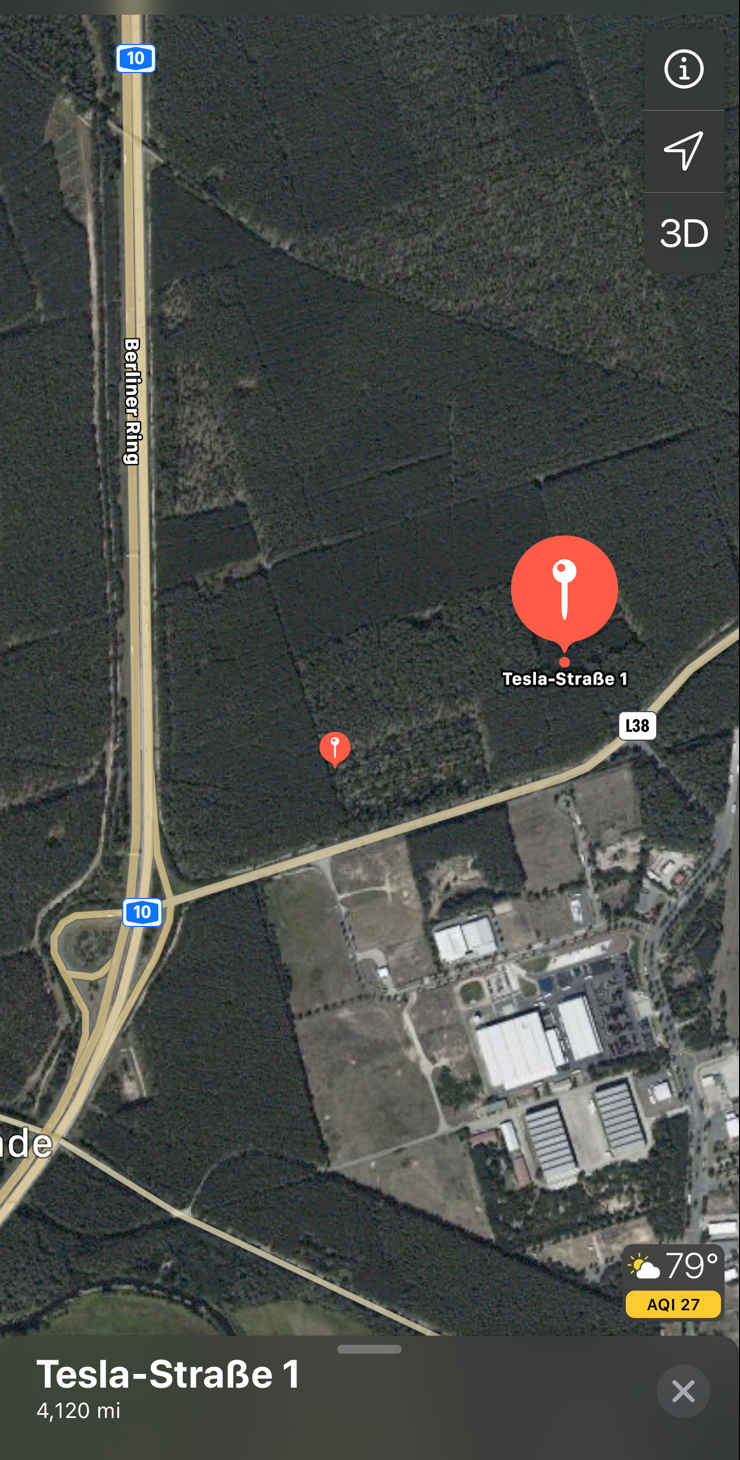The width and height of the screenshot is (740, 1460).
Task: Center map on current location arrow
Action: point(684,151)
